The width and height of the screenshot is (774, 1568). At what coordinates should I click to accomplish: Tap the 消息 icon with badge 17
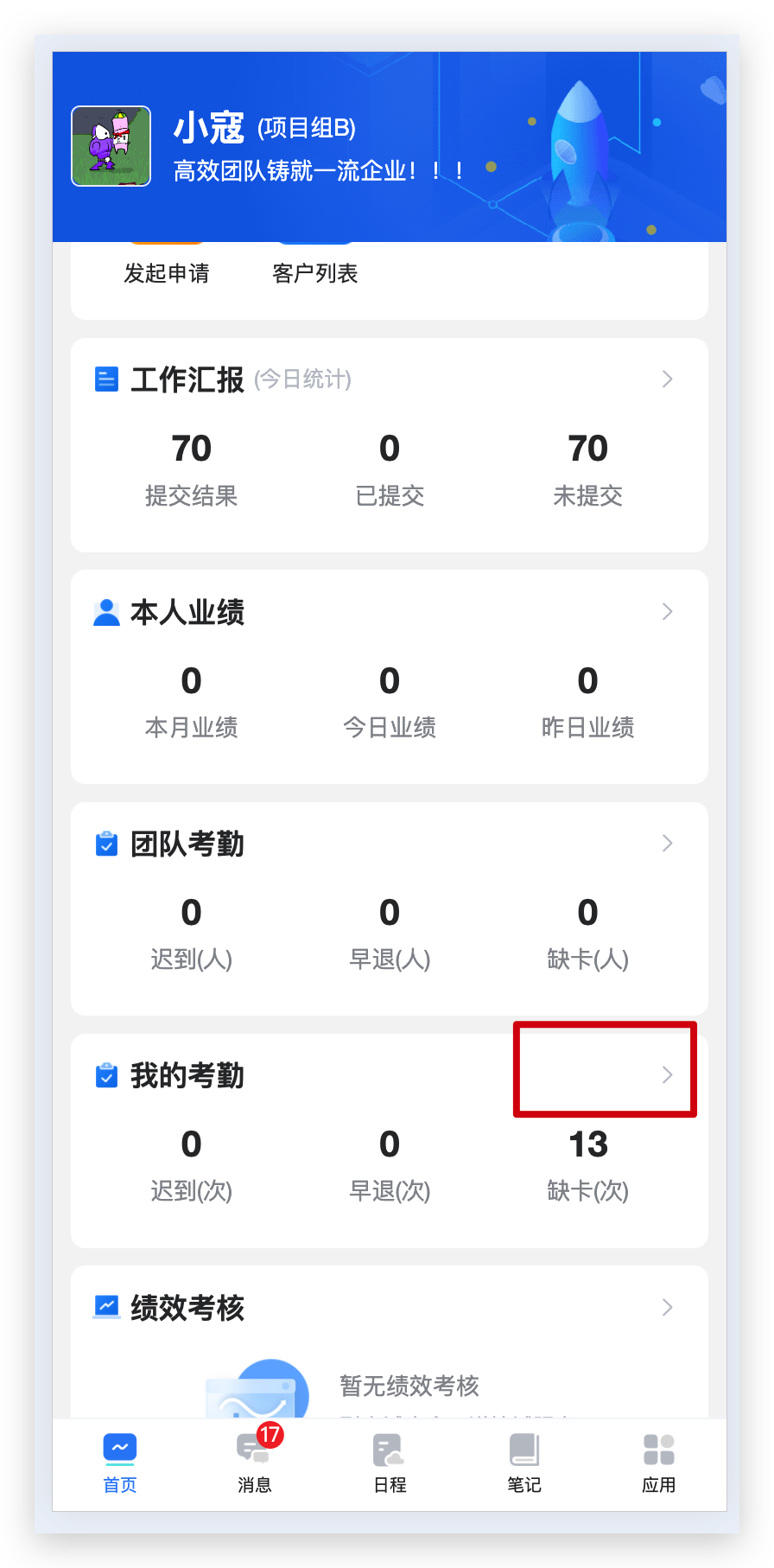(x=254, y=1450)
